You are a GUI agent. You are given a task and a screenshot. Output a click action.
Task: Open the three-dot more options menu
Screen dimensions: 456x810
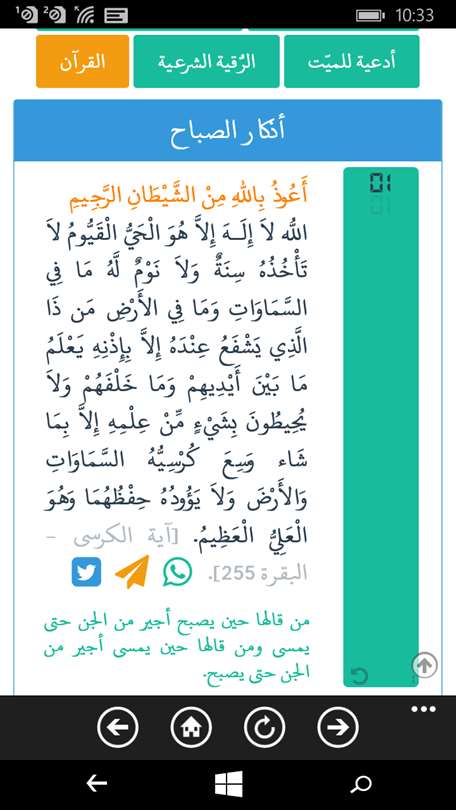tap(423, 709)
